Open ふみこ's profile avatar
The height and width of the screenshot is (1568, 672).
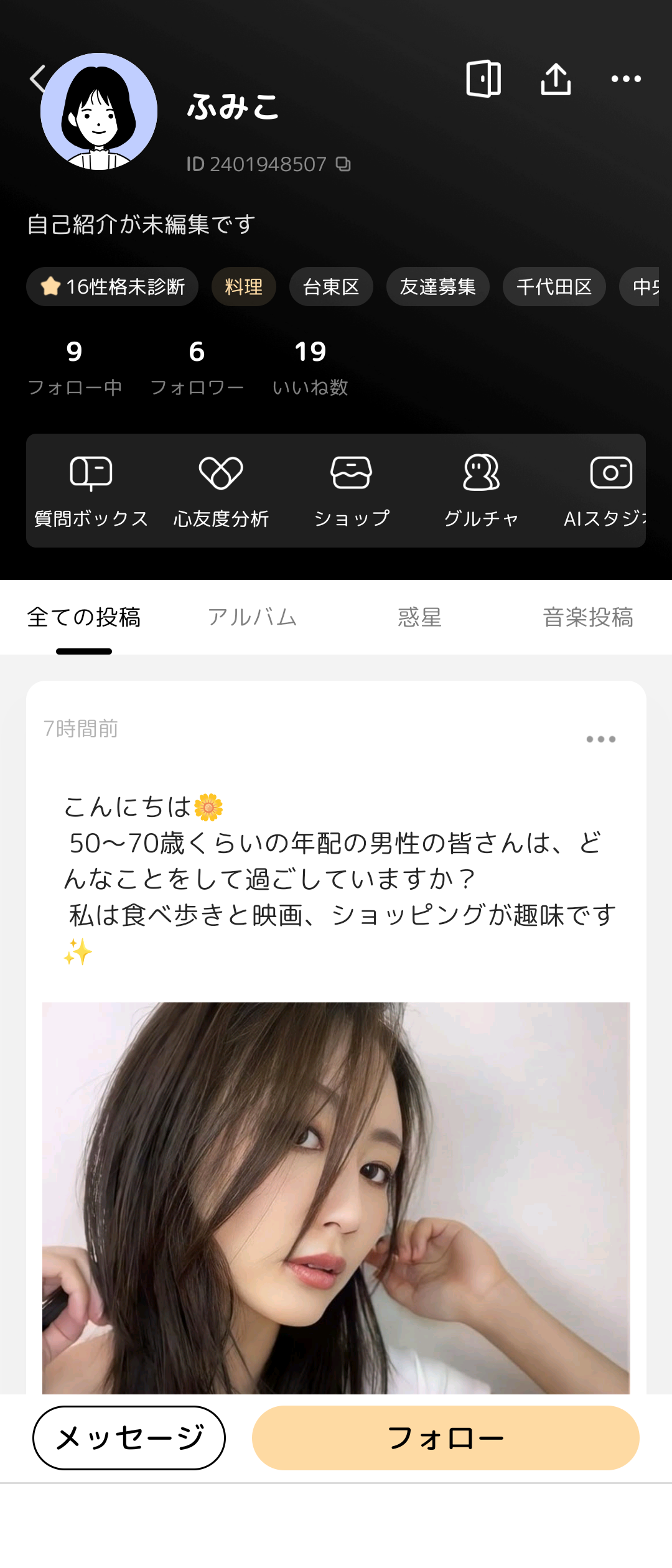pos(100,112)
